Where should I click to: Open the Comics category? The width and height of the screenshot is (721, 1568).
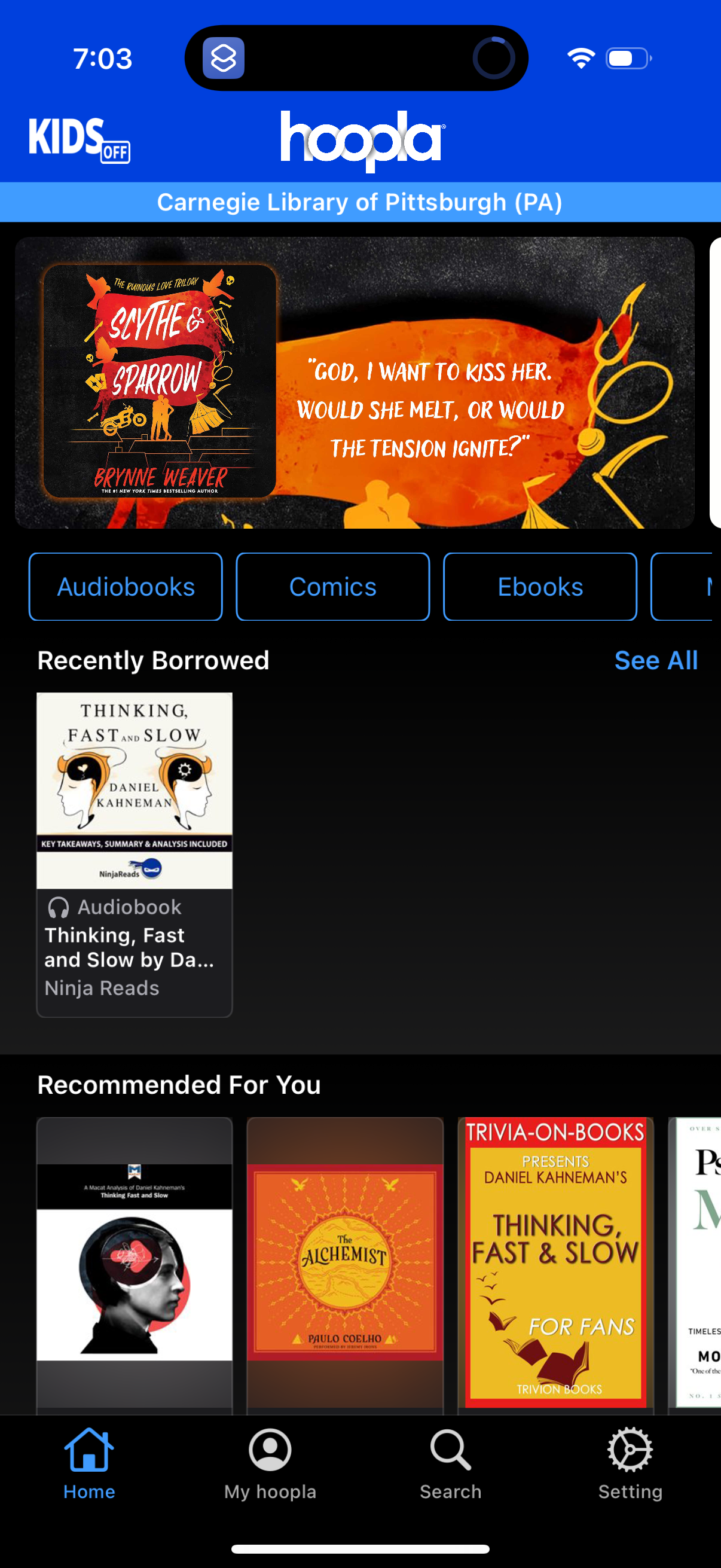pyautogui.click(x=332, y=586)
